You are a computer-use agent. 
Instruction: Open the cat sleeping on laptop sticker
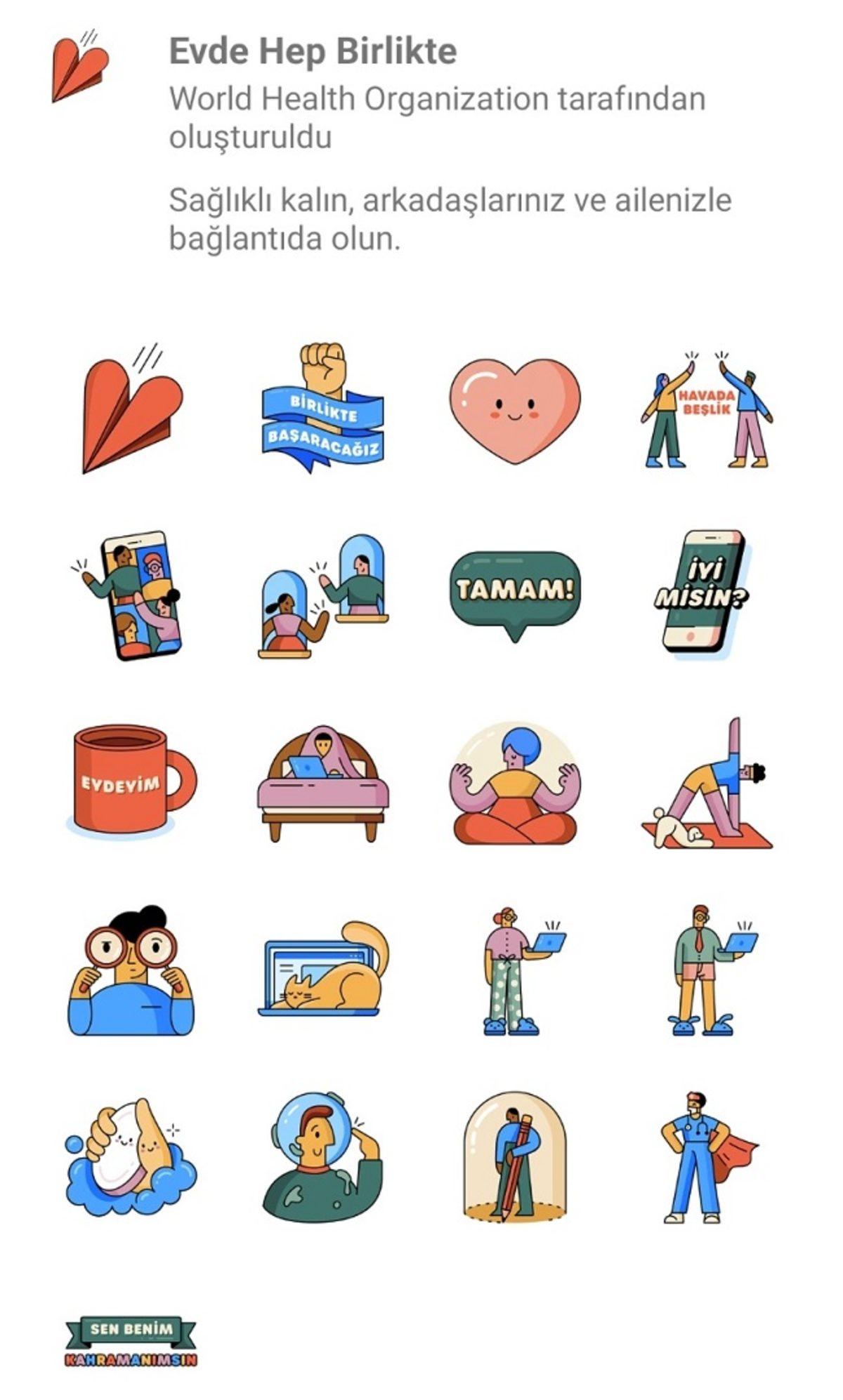[x=323, y=970]
